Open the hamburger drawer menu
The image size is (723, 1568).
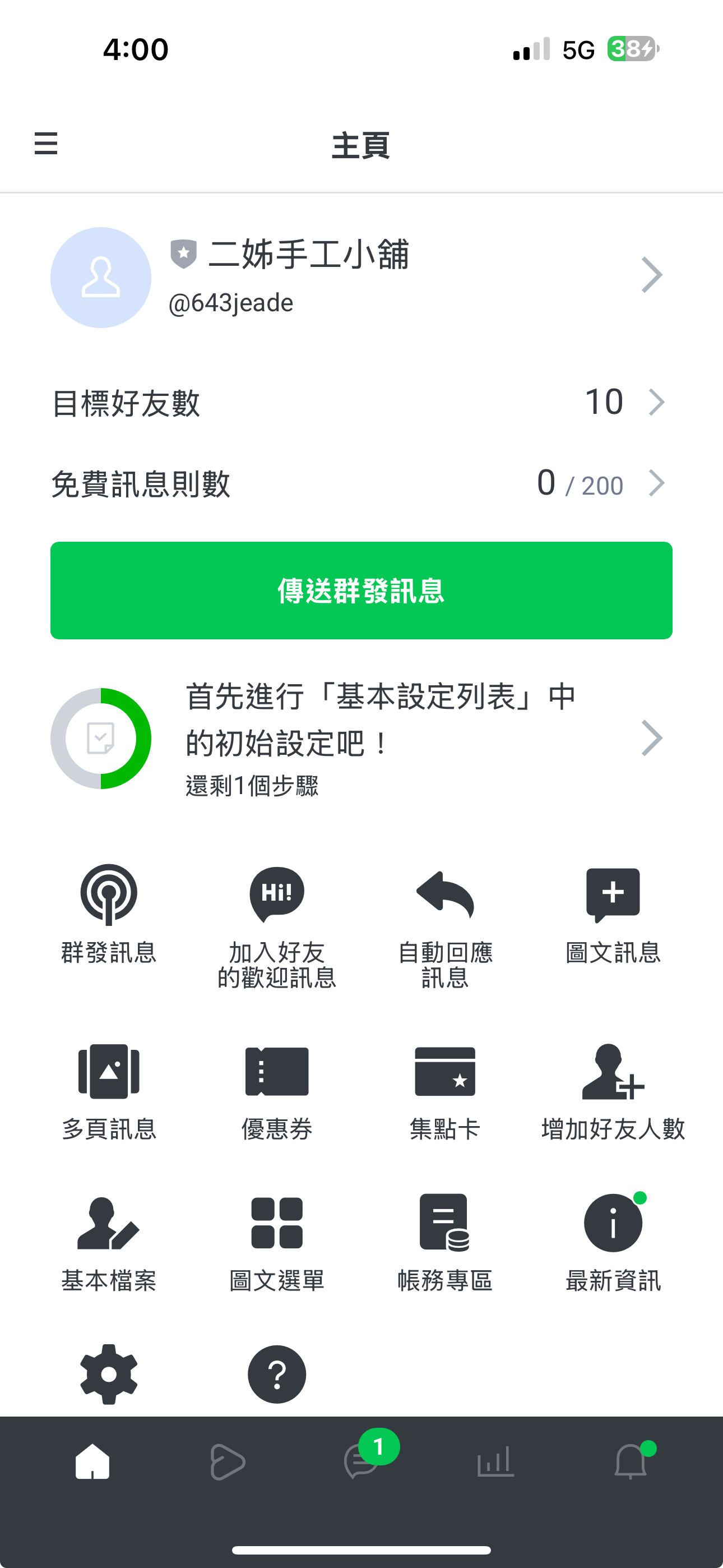tap(45, 144)
